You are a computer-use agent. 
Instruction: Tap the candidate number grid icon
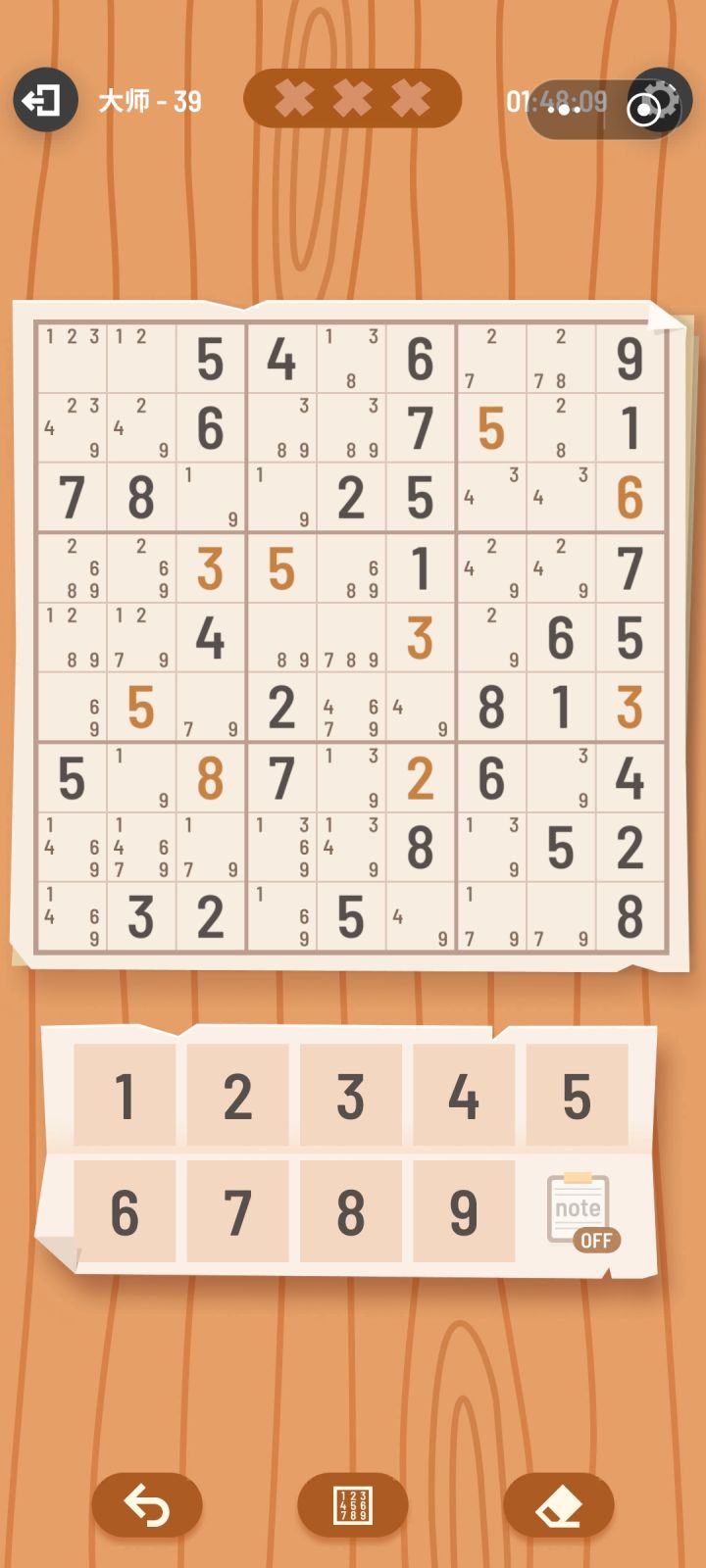tap(353, 1504)
